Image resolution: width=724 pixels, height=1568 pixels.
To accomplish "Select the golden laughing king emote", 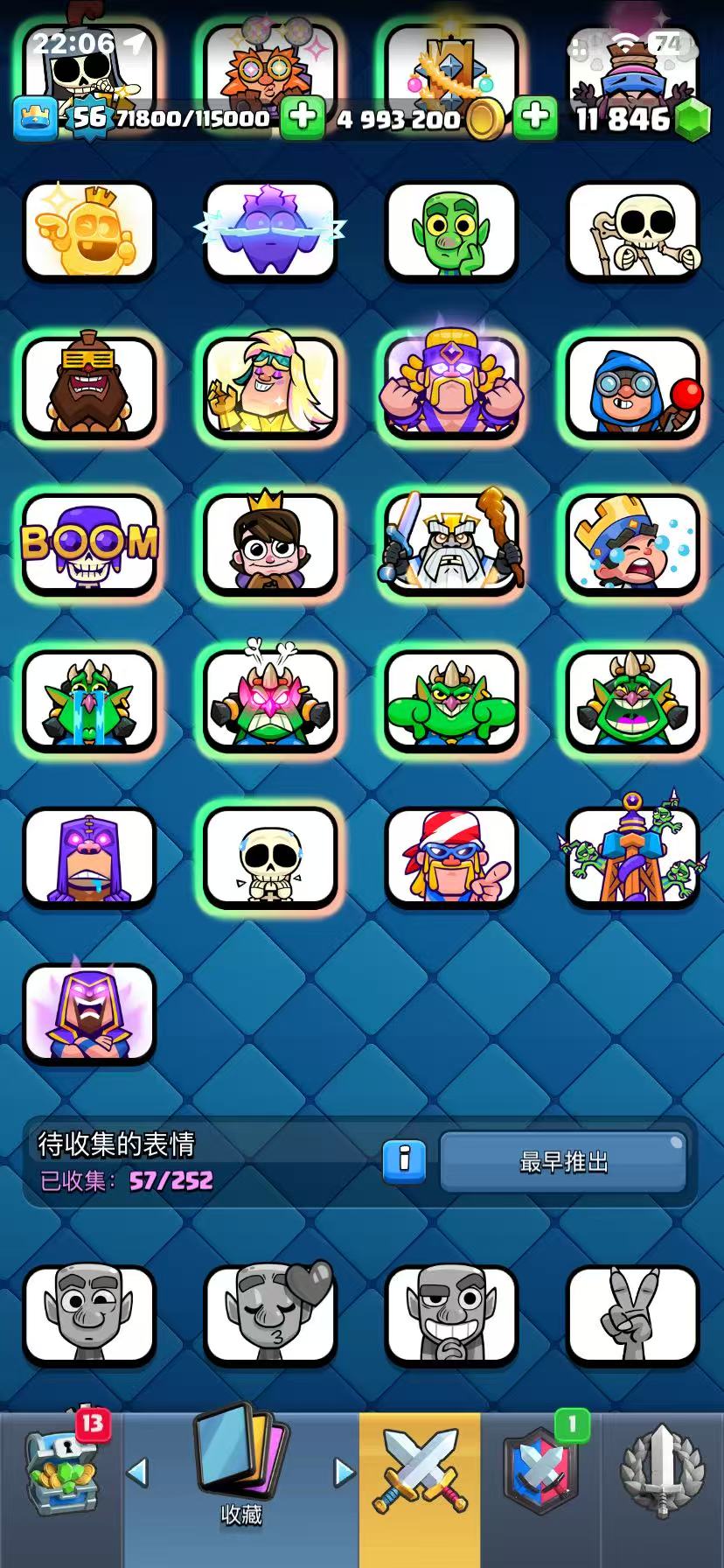I will pyautogui.click(x=89, y=230).
